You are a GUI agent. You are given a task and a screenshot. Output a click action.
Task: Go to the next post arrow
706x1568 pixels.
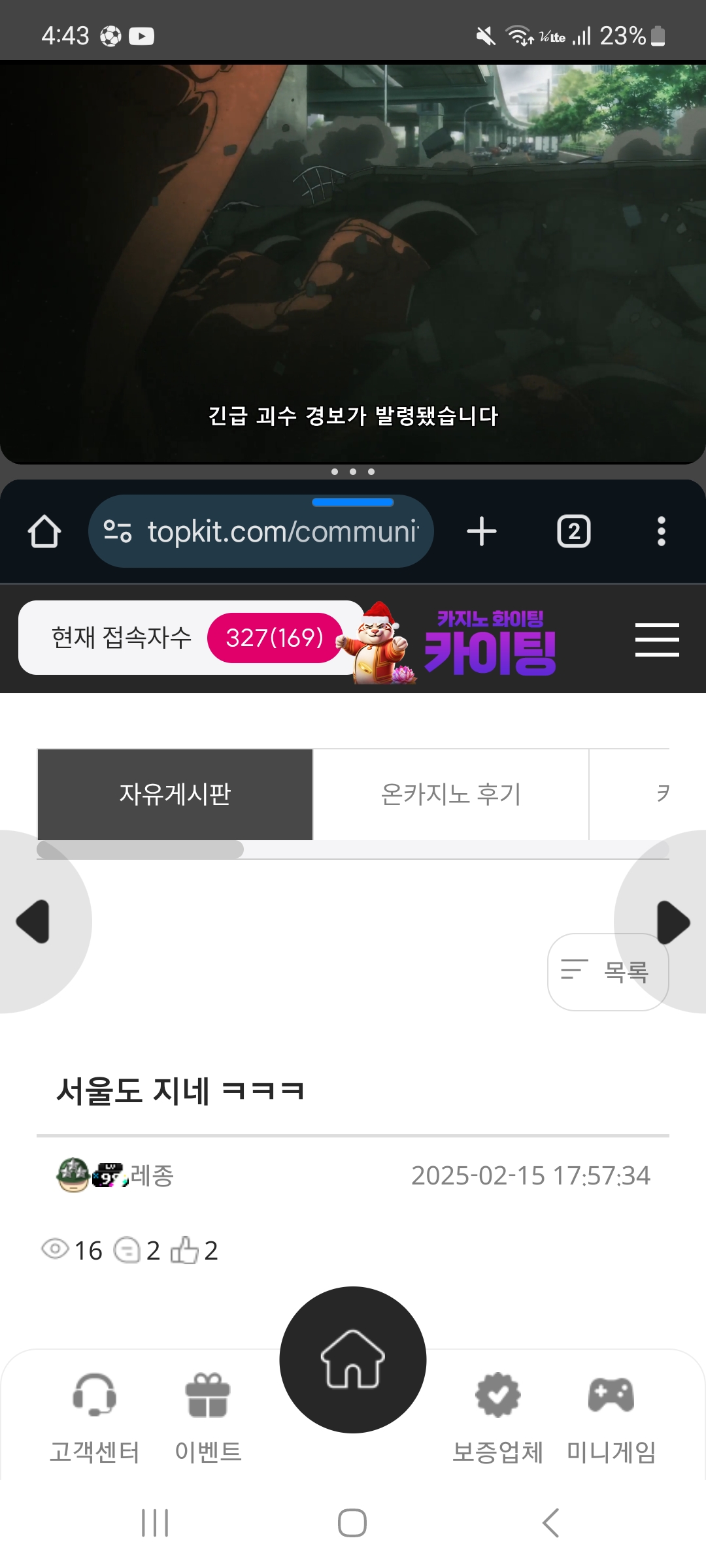672,922
